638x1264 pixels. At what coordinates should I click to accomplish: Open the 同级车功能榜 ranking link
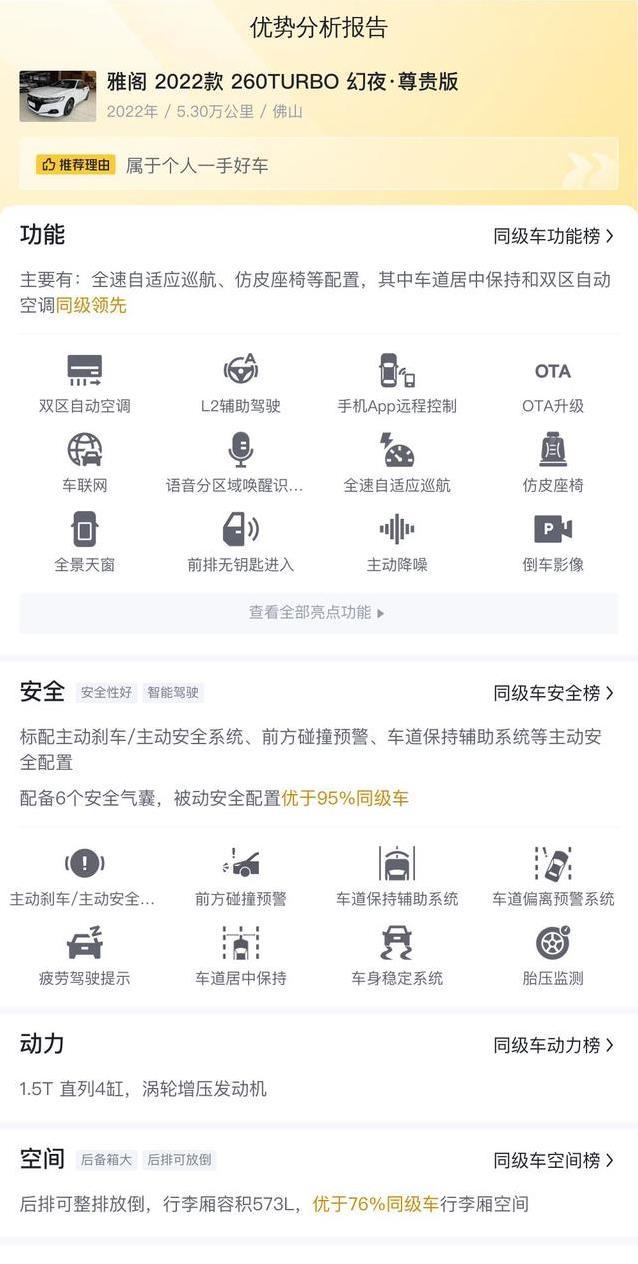pyautogui.click(x=554, y=236)
